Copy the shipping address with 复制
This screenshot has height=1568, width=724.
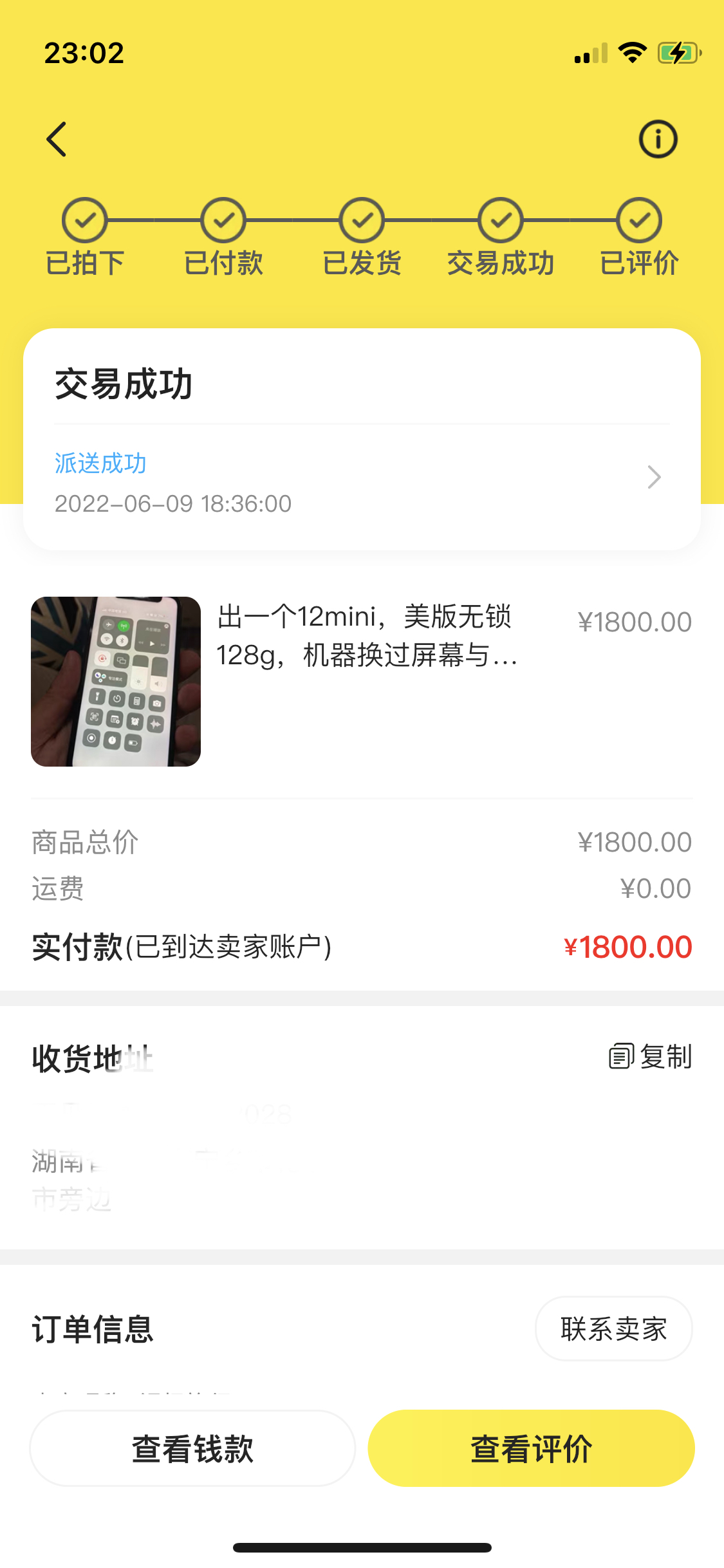[651, 1057]
